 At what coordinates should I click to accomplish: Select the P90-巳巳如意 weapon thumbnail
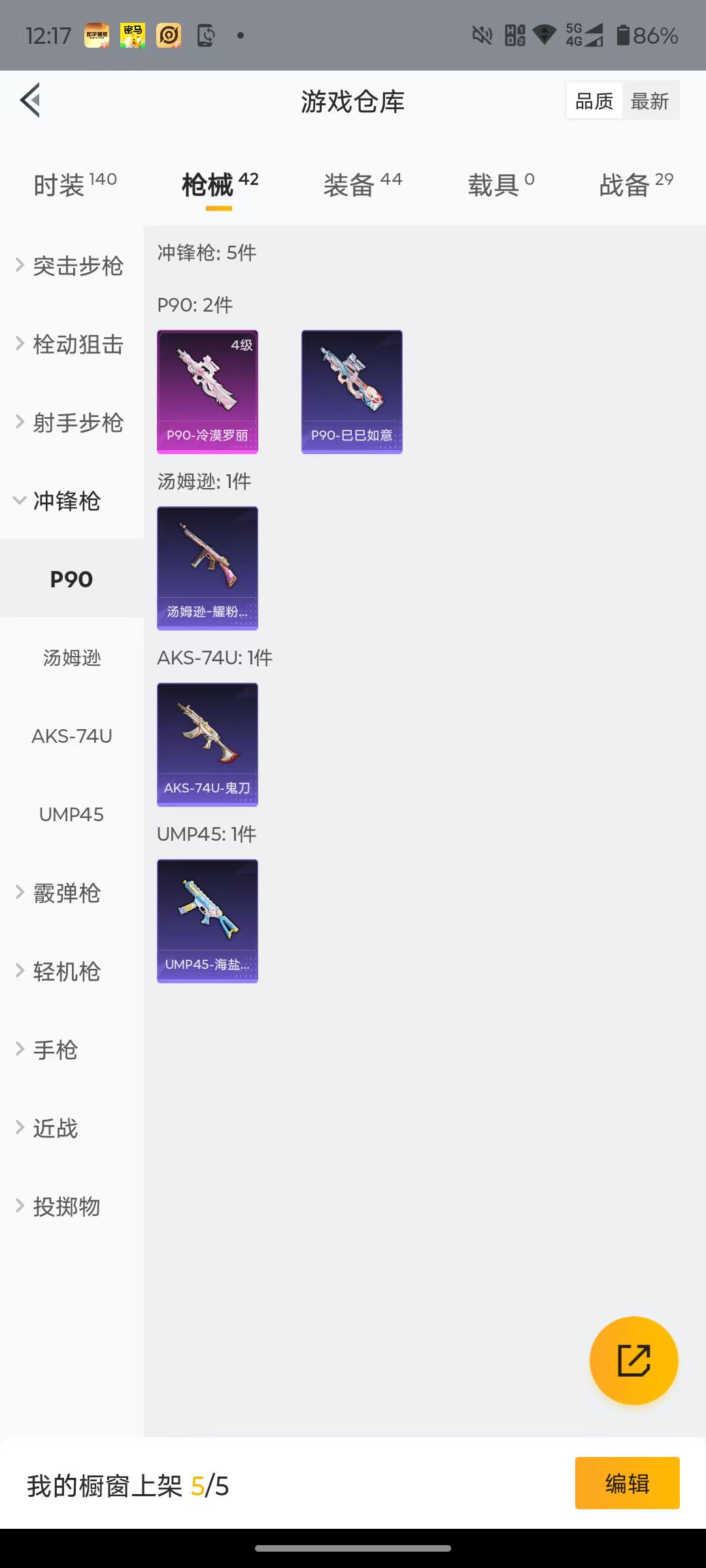click(x=352, y=391)
